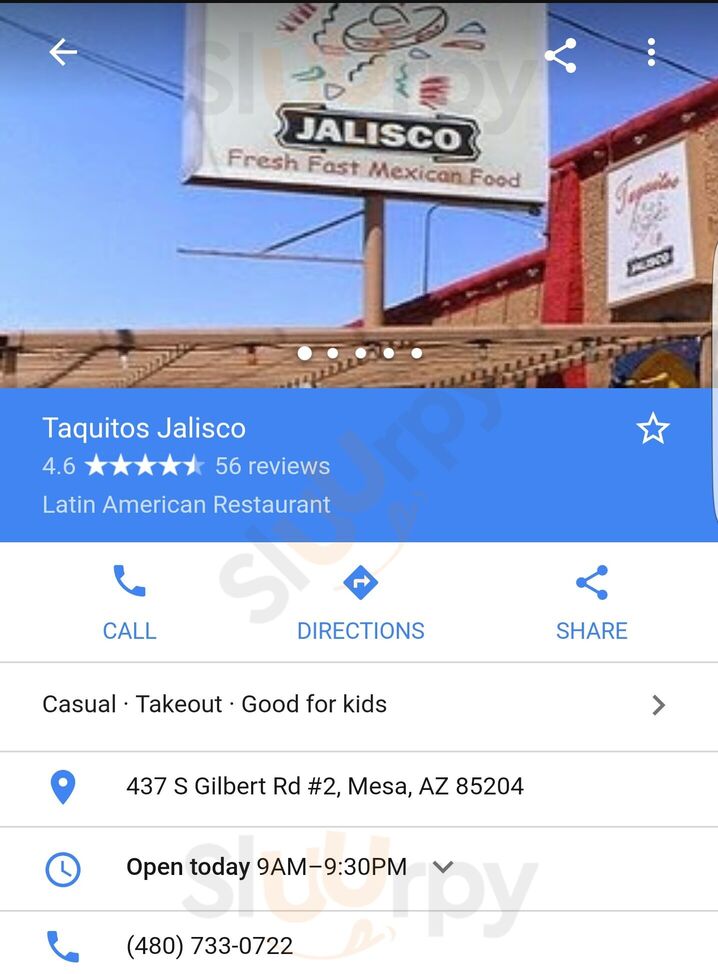Open the three-dot overflow menu
718x974 pixels.
click(651, 53)
